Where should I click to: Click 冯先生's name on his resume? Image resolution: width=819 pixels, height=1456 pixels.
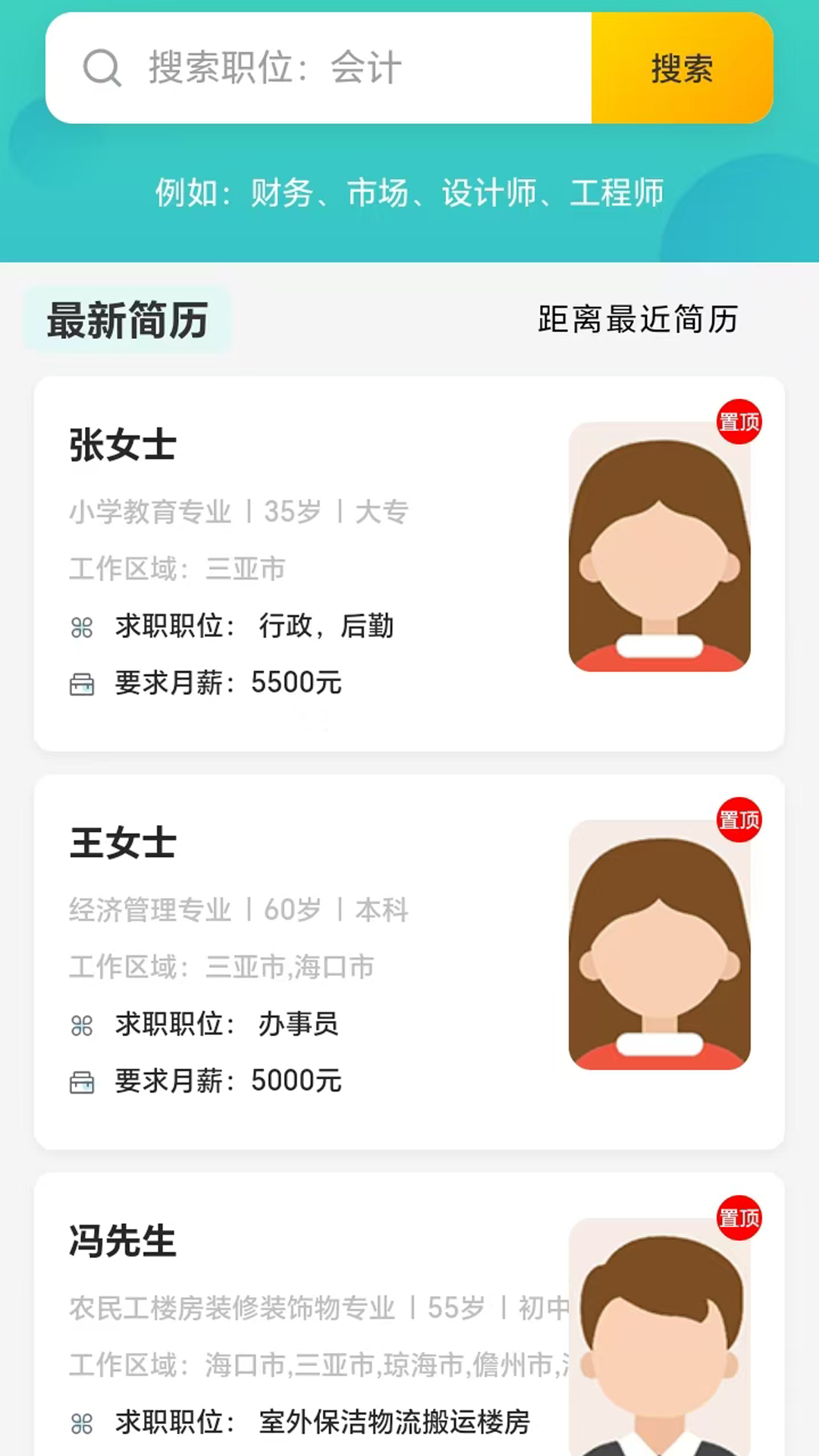click(123, 1239)
